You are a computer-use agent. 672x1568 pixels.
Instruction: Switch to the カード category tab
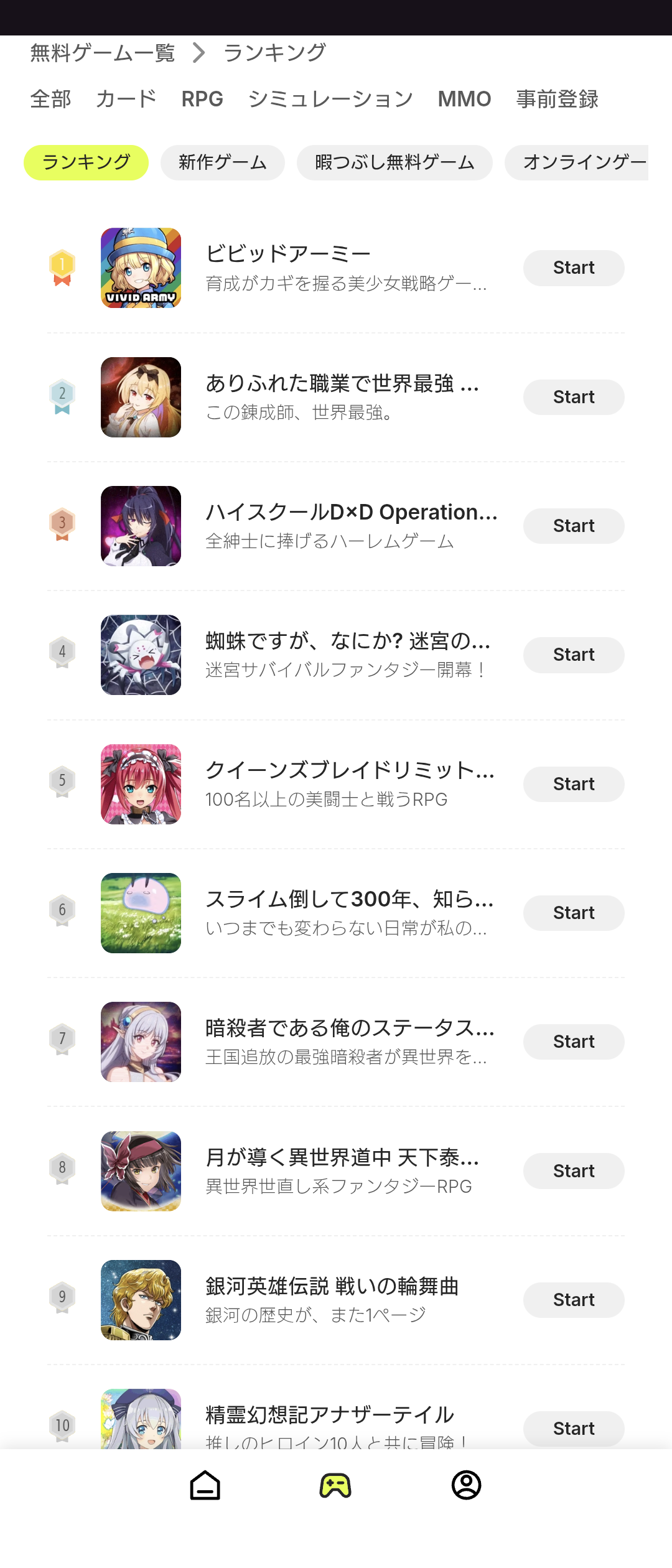(x=126, y=99)
